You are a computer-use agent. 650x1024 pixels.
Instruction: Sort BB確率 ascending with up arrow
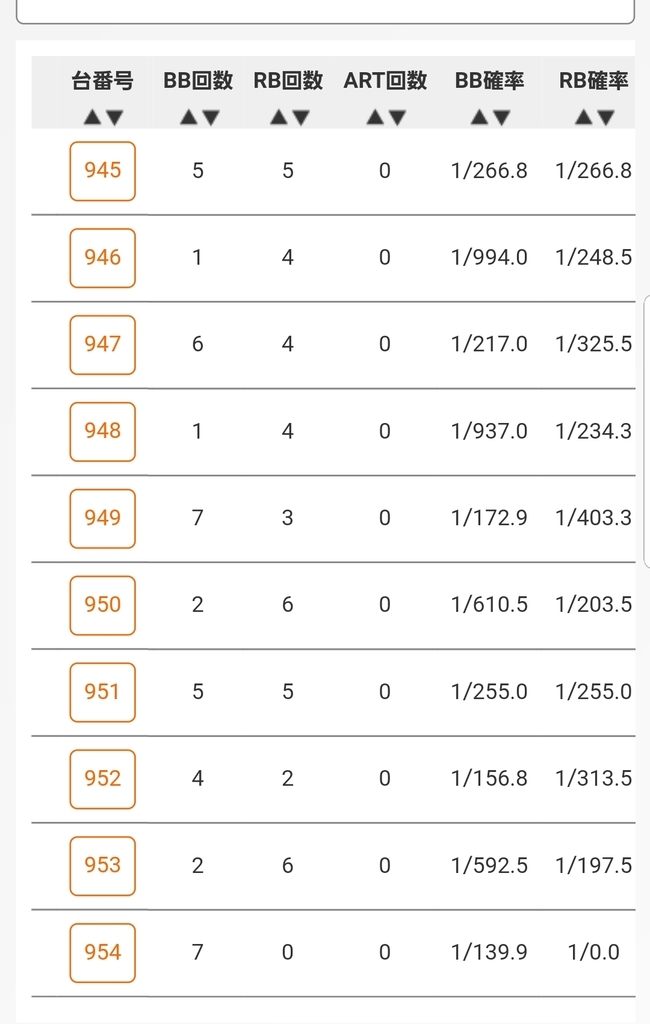480,118
